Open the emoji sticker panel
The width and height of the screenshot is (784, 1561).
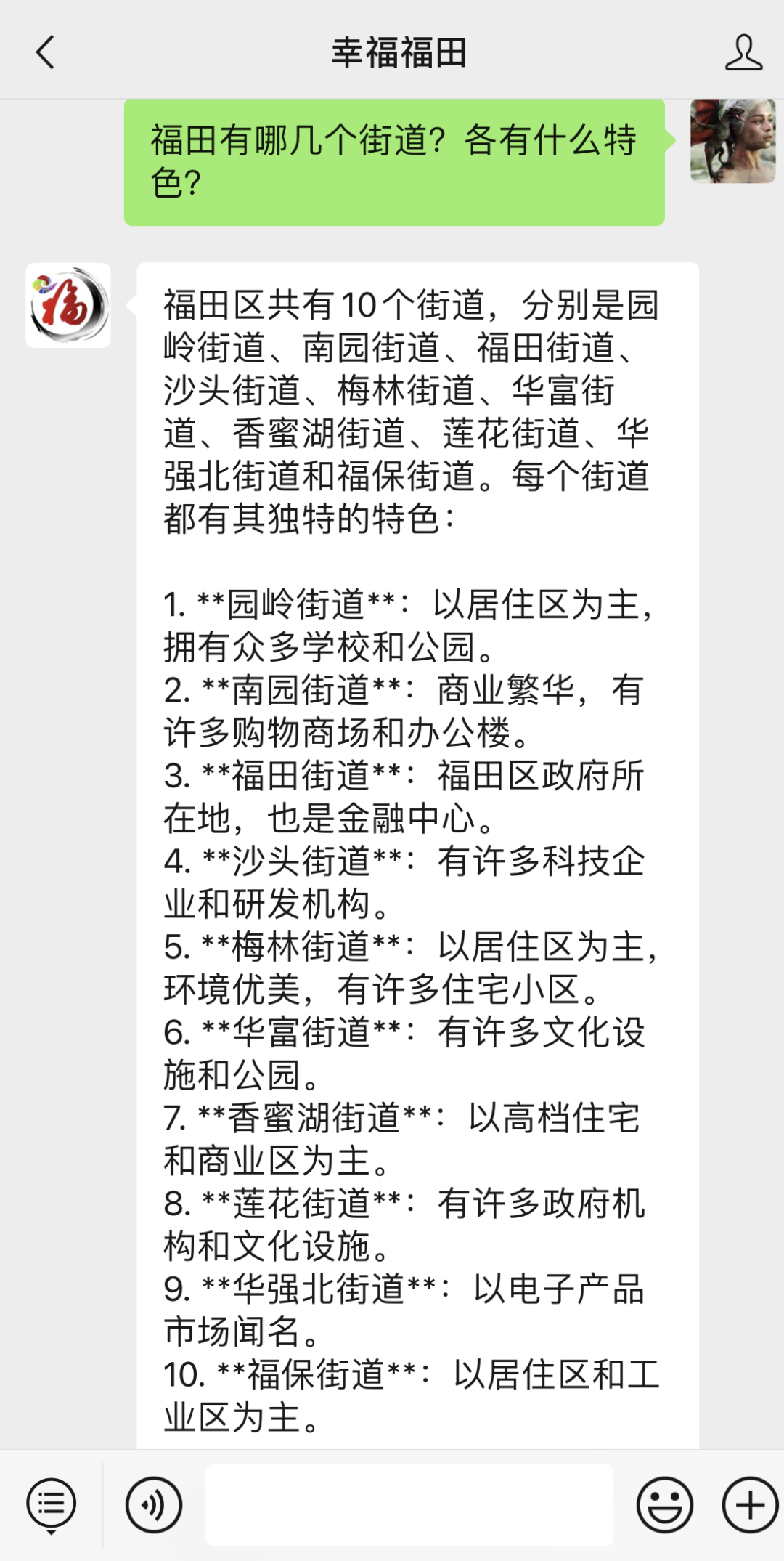point(664,1504)
